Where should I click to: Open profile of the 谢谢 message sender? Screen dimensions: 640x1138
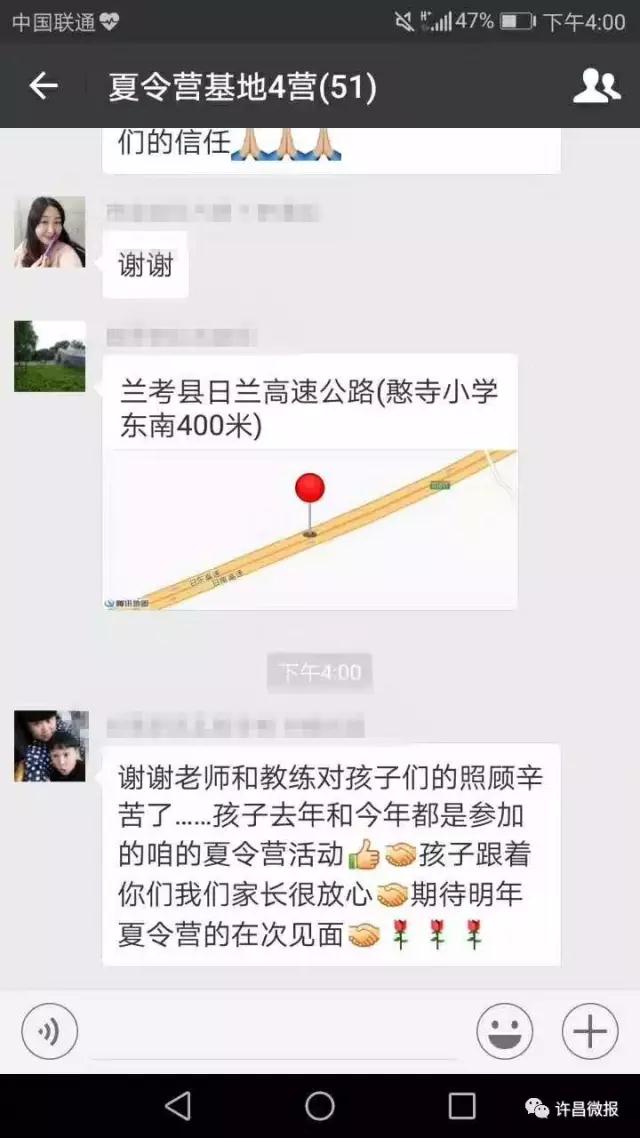[50, 232]
